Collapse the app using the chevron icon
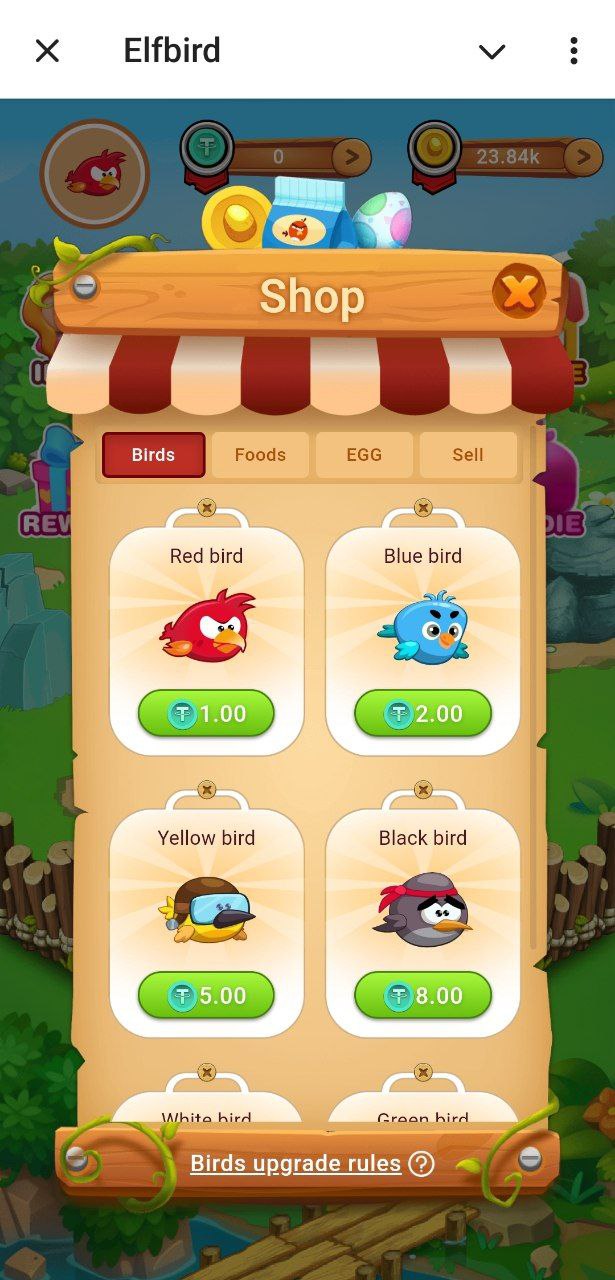This screenshot has width=615, height=1280. (x=492, y=51)
